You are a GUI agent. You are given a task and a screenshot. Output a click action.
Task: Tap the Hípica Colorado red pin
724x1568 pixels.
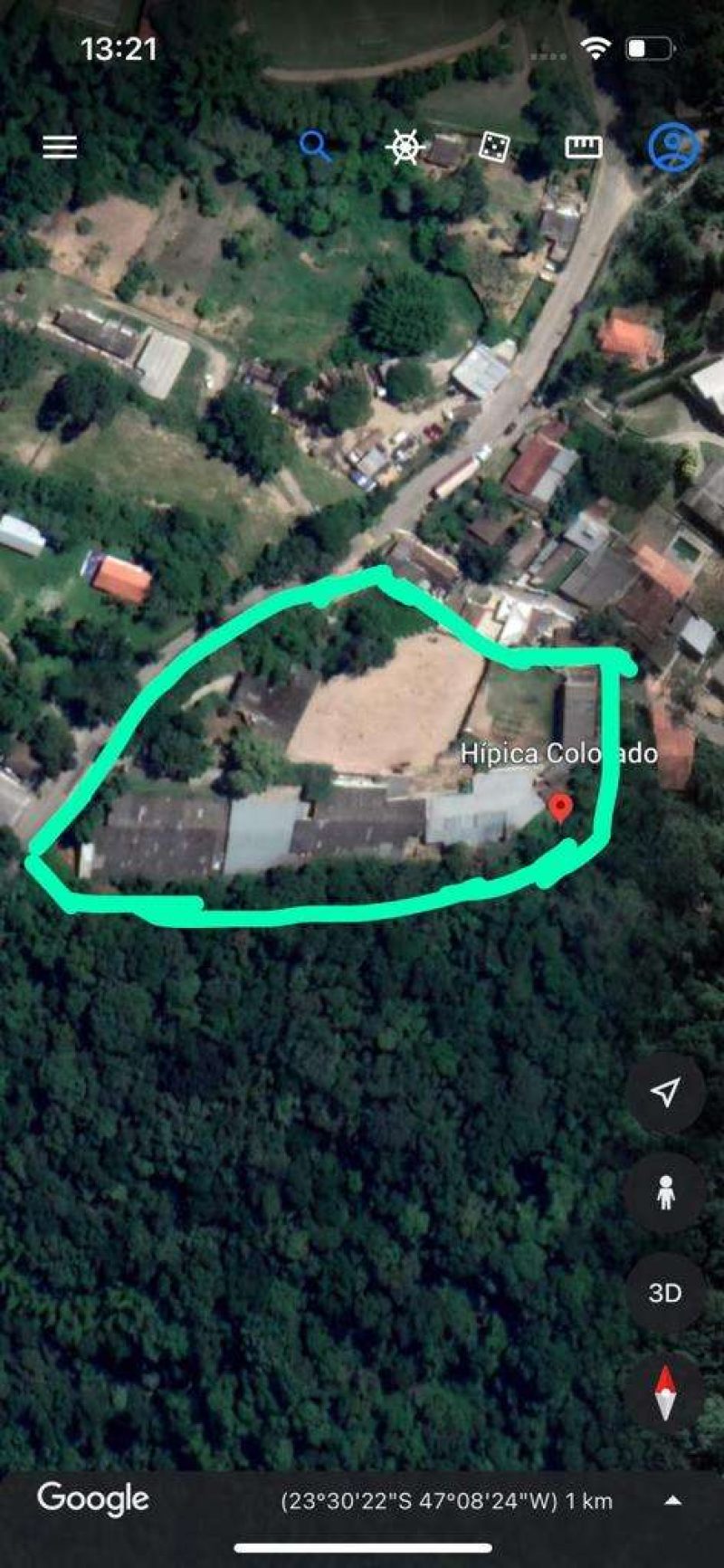pos(561,806)
